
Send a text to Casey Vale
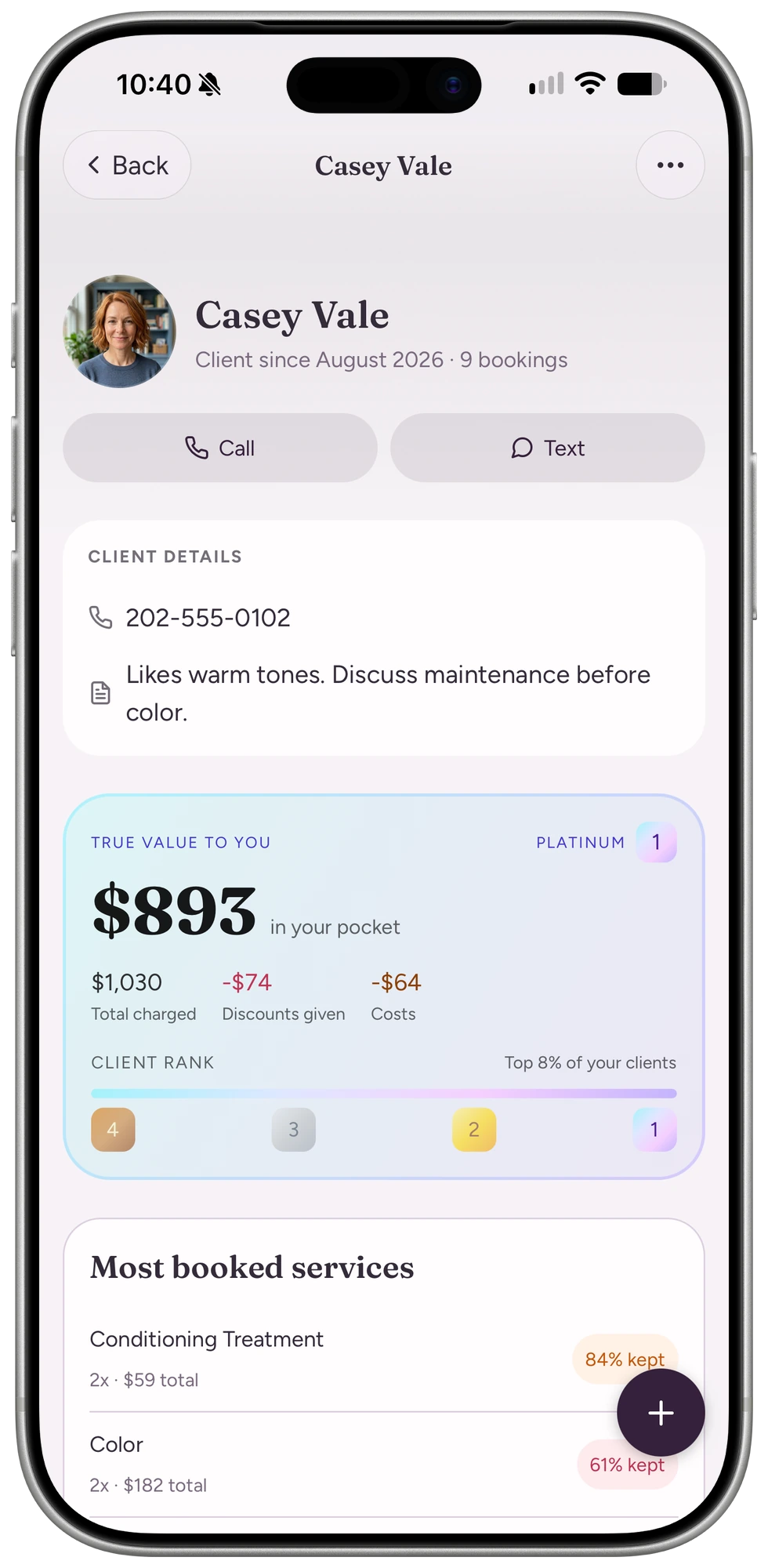(x=548, y=448)
